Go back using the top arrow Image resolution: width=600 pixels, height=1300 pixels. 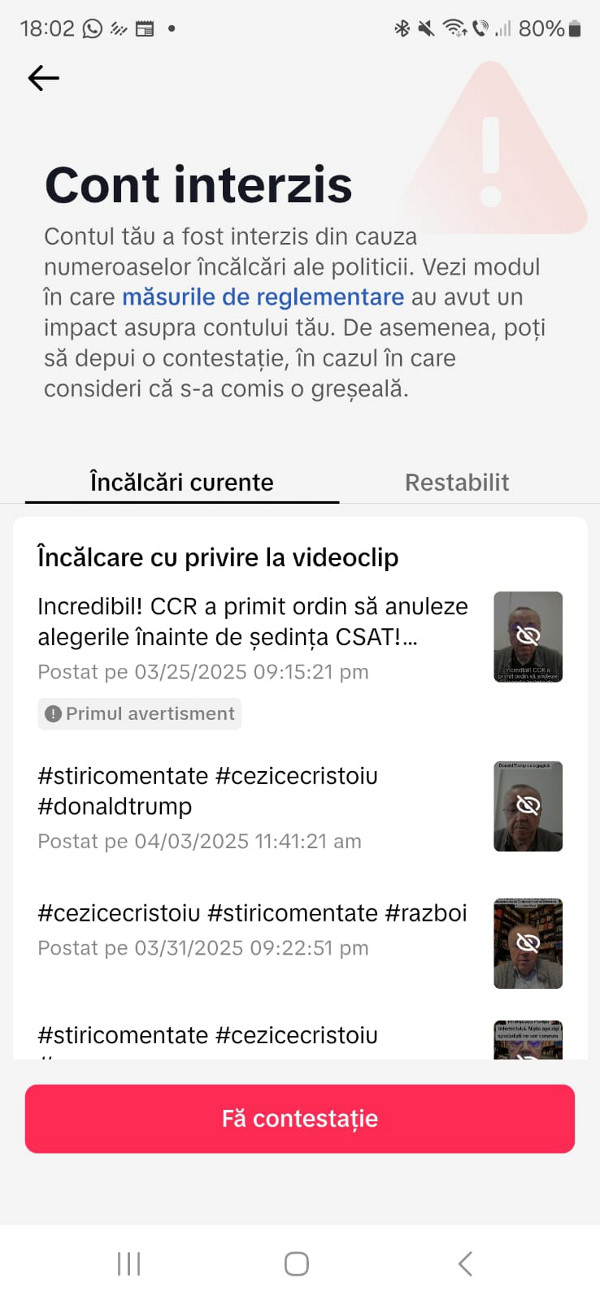pyautogui.click(x=43, y=78)
